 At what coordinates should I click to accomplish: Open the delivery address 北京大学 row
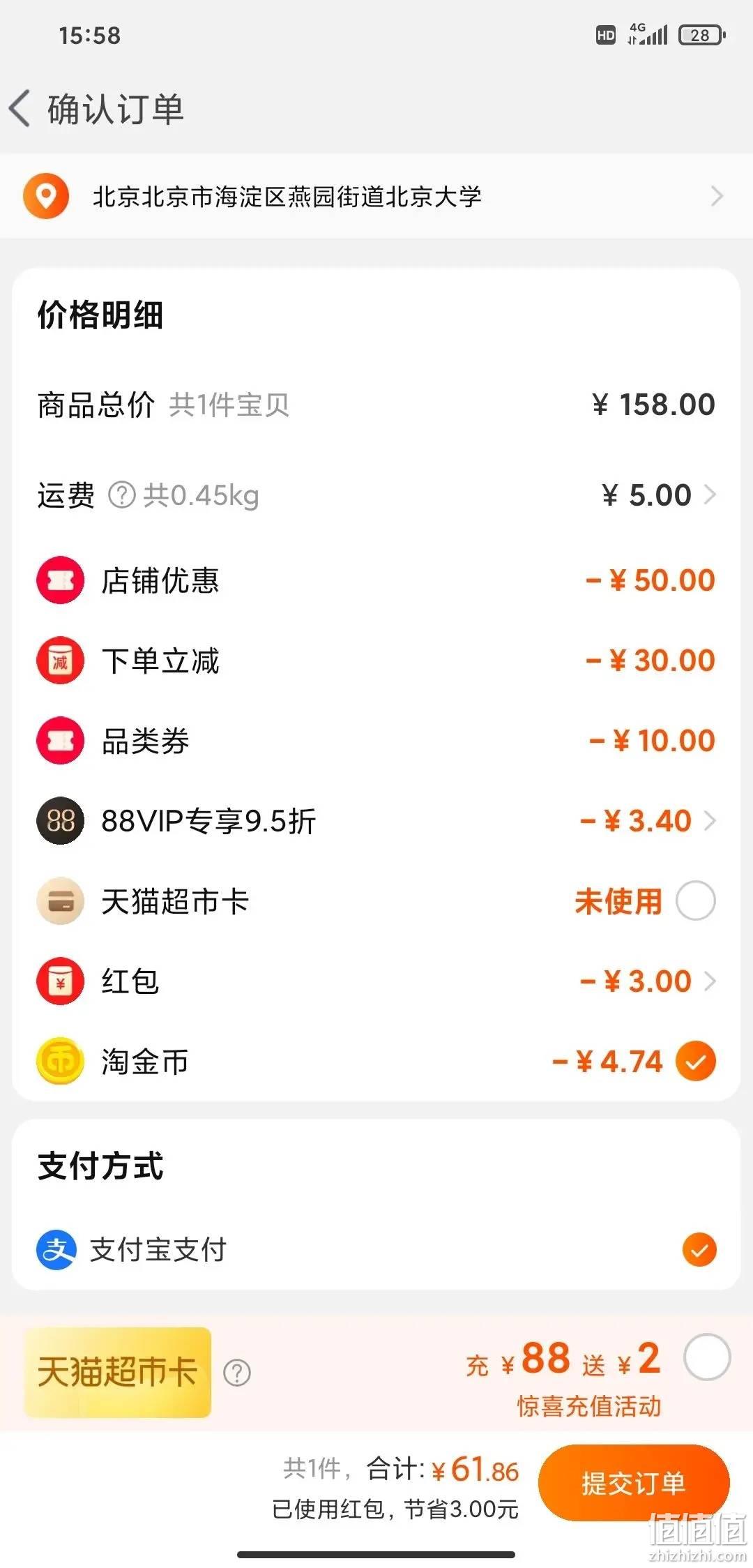[376, 197]
